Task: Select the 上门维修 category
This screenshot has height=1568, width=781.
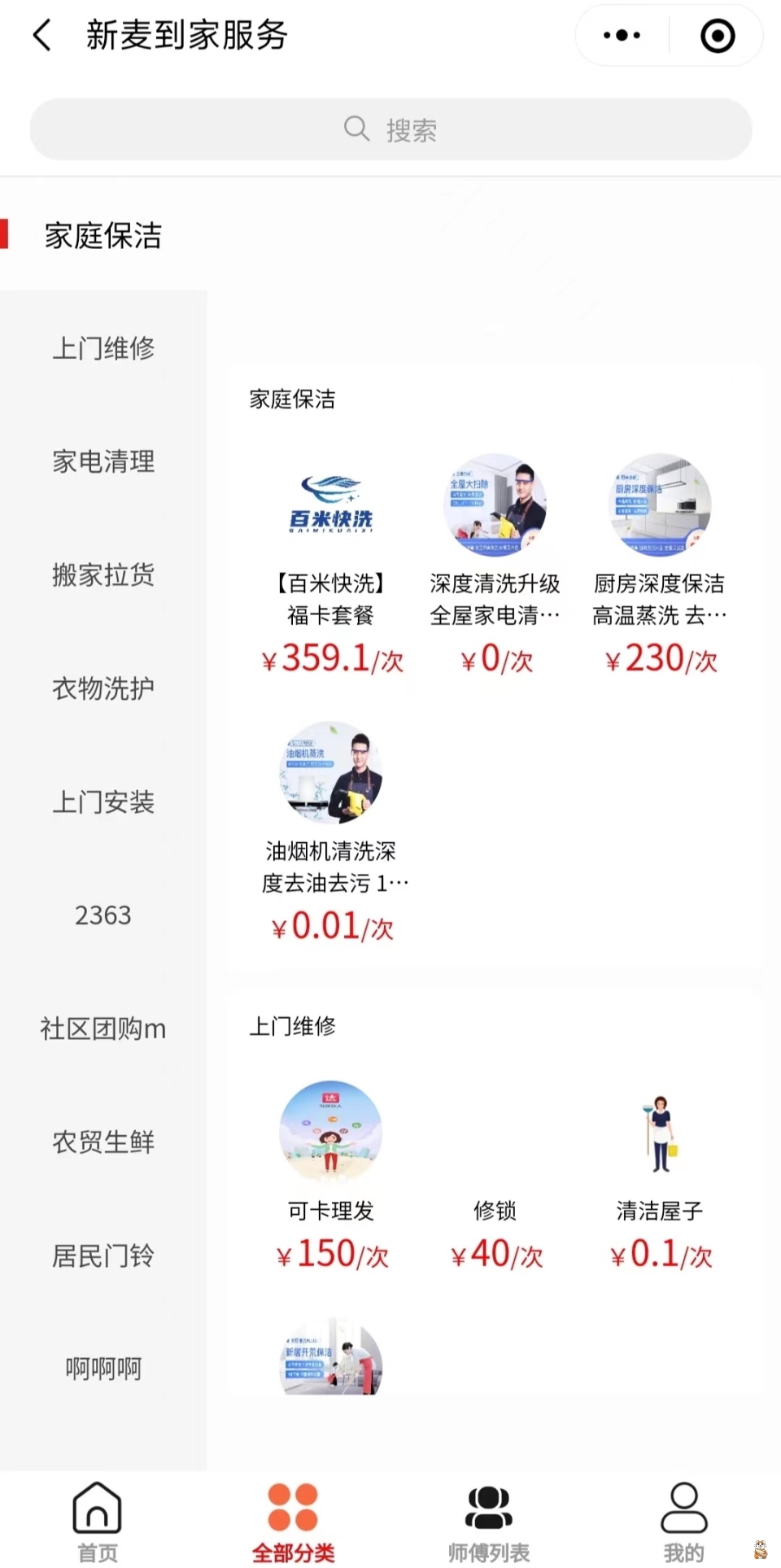Action: [x=103, y=348]
